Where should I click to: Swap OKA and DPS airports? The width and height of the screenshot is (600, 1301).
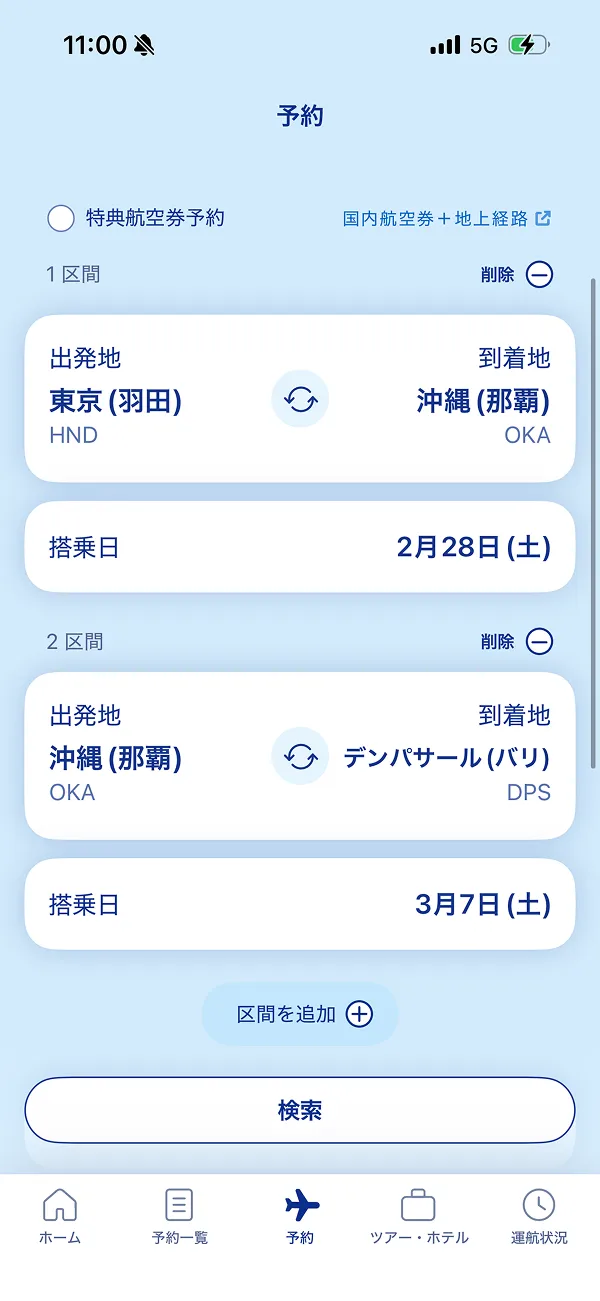pyautogui.click(x=300, y=757)
